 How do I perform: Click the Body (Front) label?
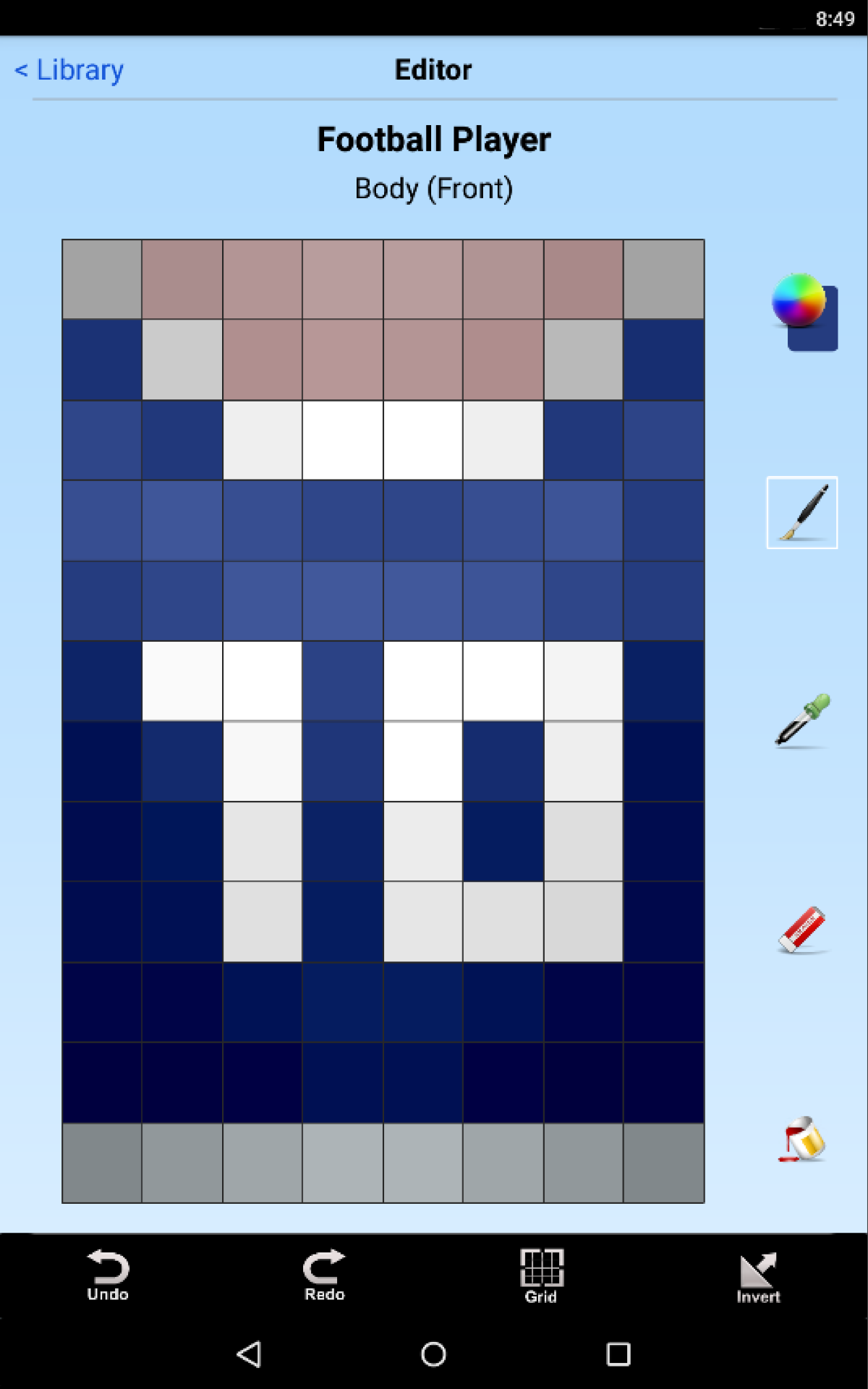433,189
